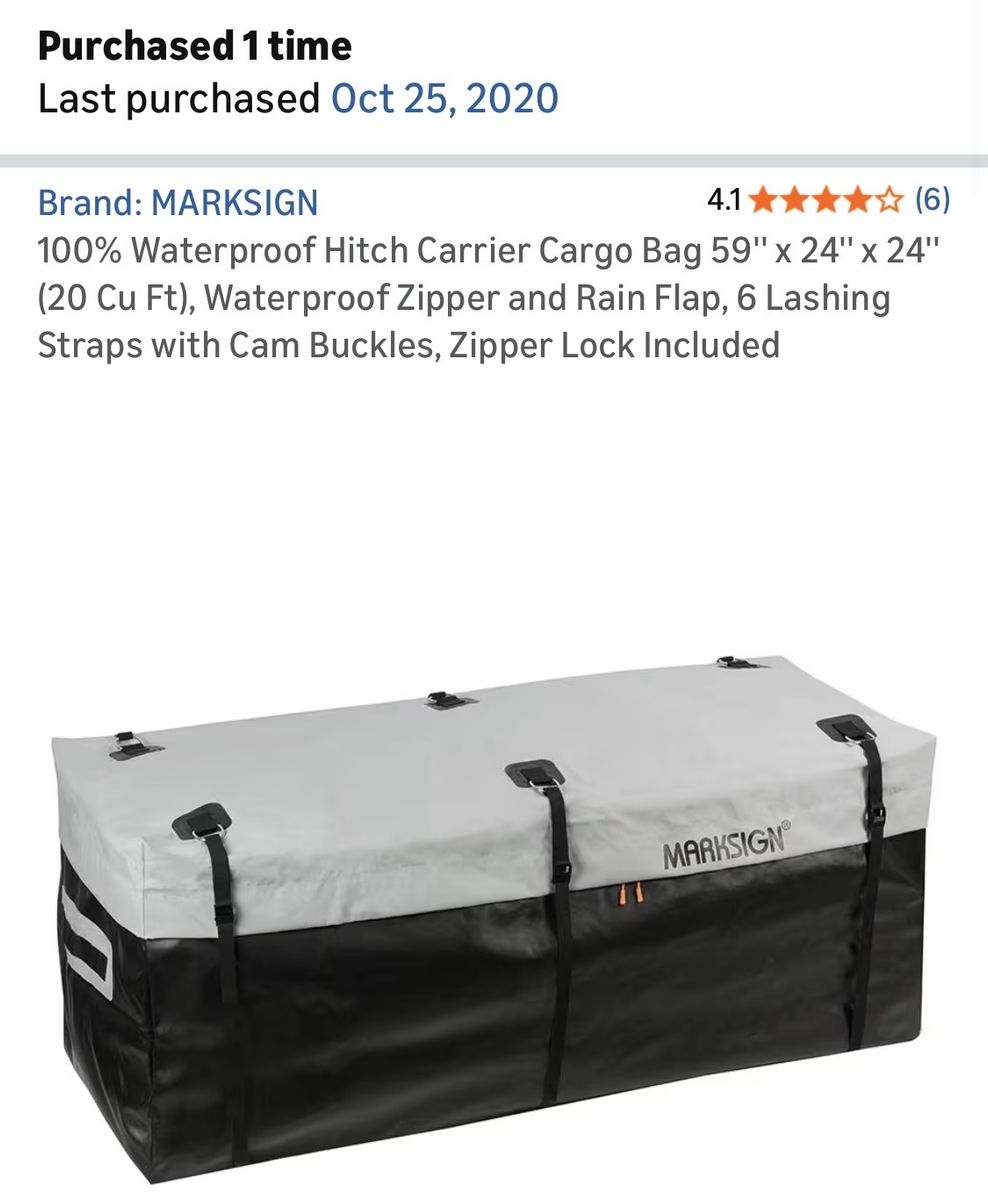988x1200 pixels.
Task: View the 4.1 star rating reviews
Action: 826,201
